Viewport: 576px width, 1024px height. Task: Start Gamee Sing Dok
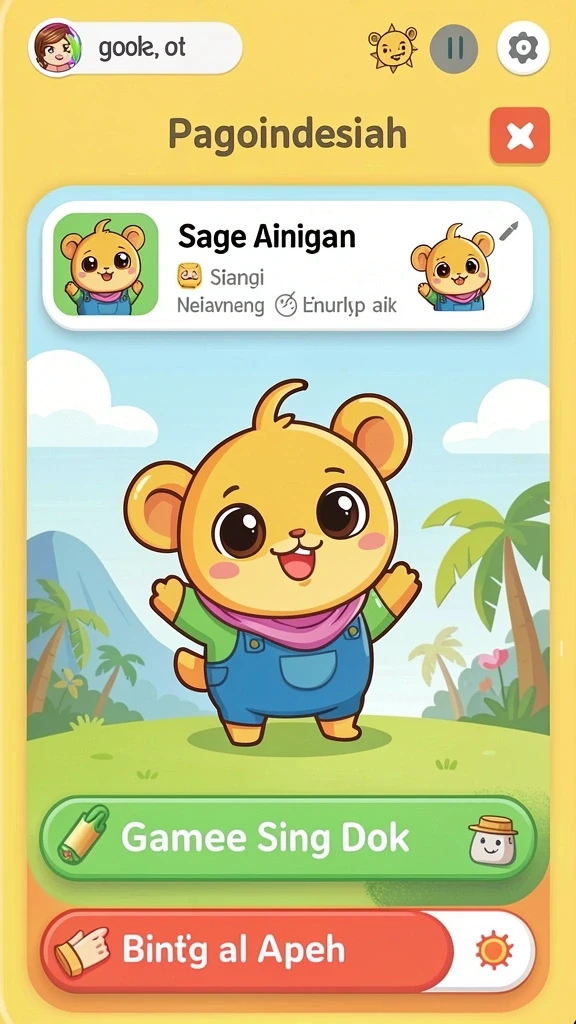(288, 838)
